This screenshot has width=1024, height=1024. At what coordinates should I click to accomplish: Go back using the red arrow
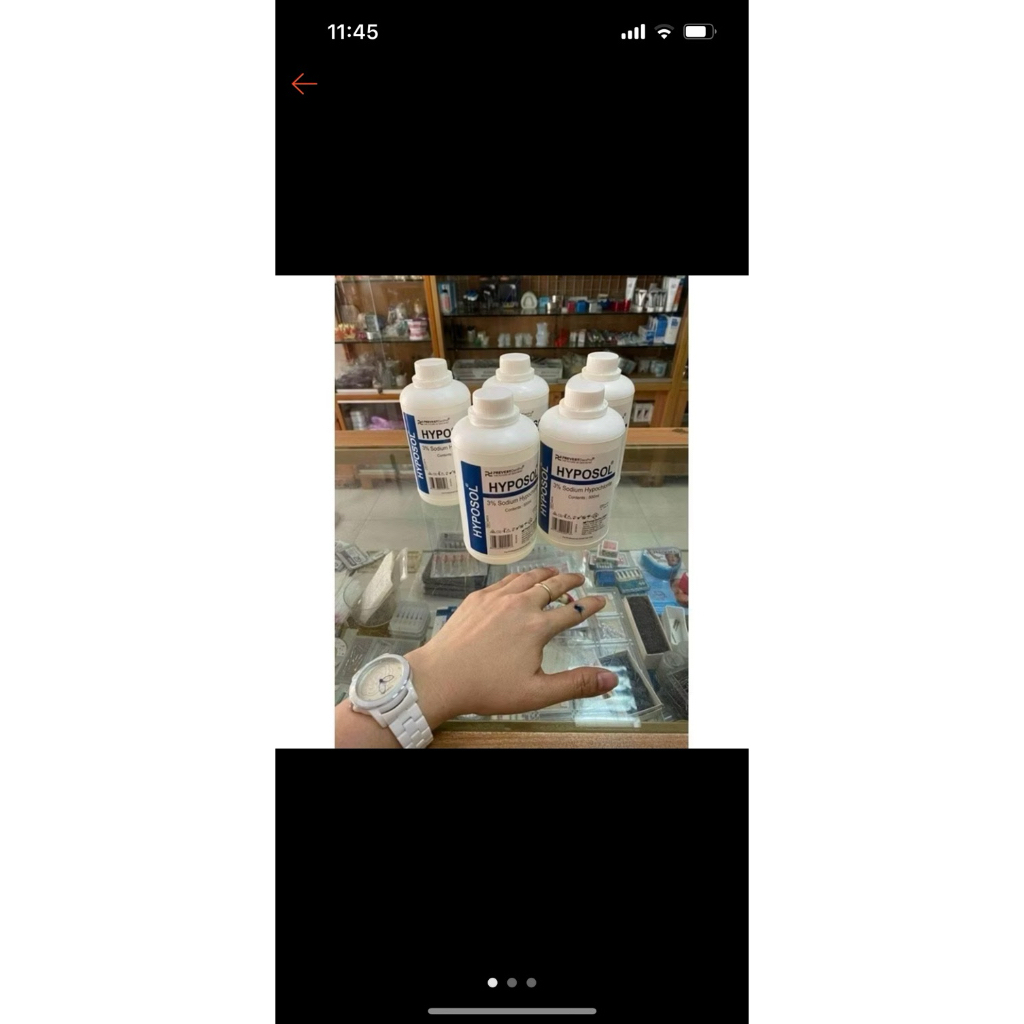click(304, 85)
